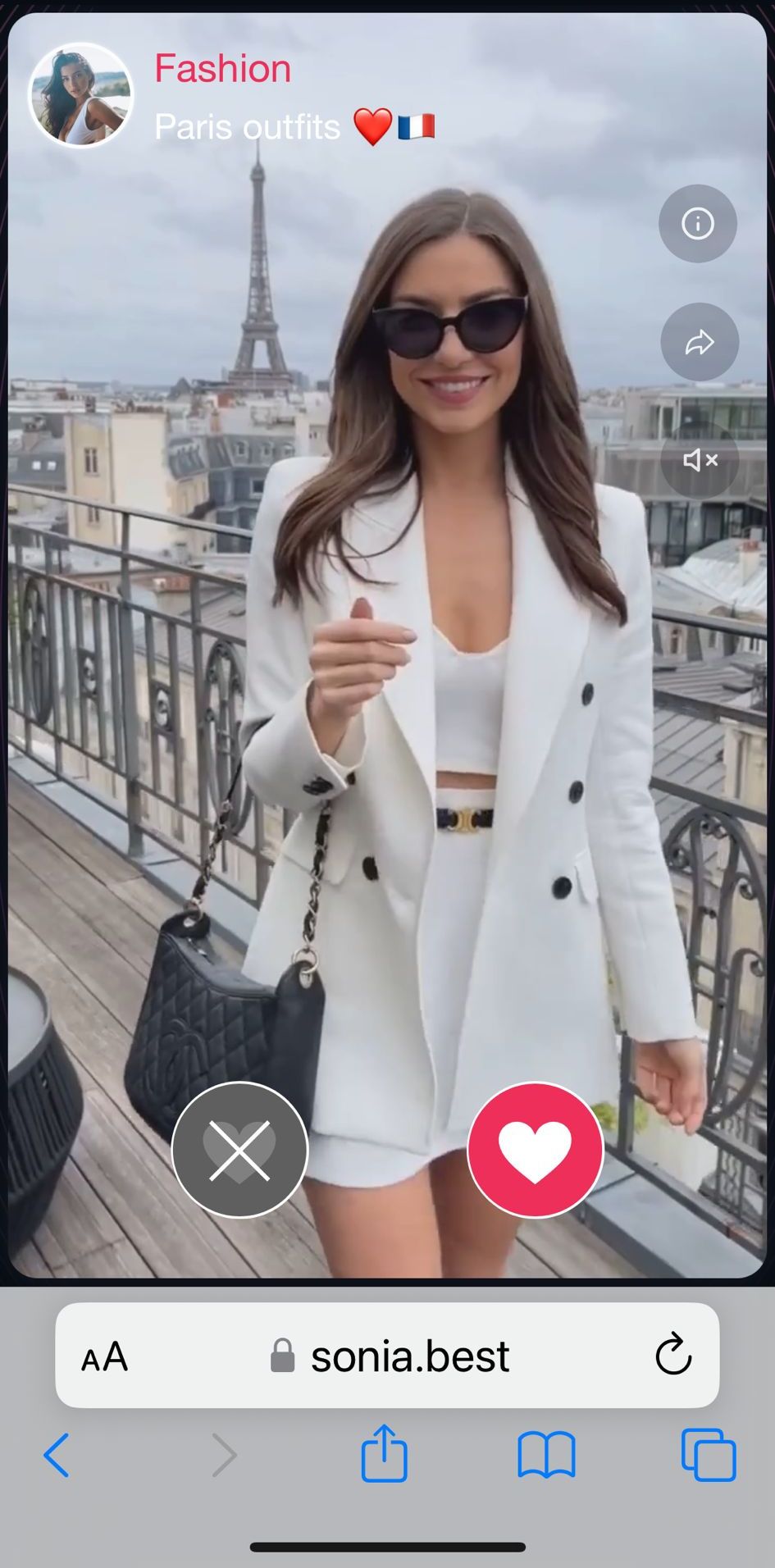Open the info icon on the video
775x1568 pixels.
pyautogui.click(x=698, y=223)
